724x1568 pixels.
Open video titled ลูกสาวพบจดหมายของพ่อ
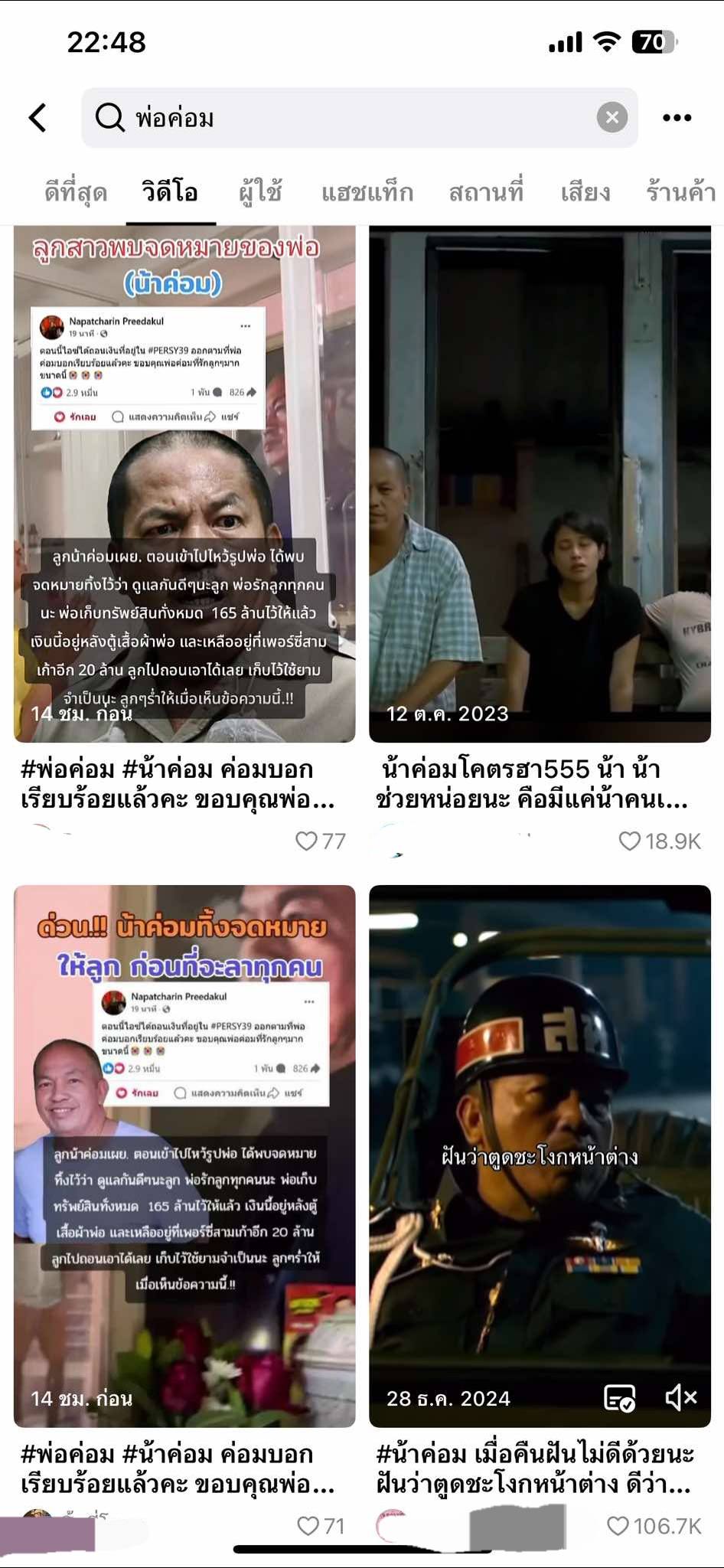(x=184, y=484)
